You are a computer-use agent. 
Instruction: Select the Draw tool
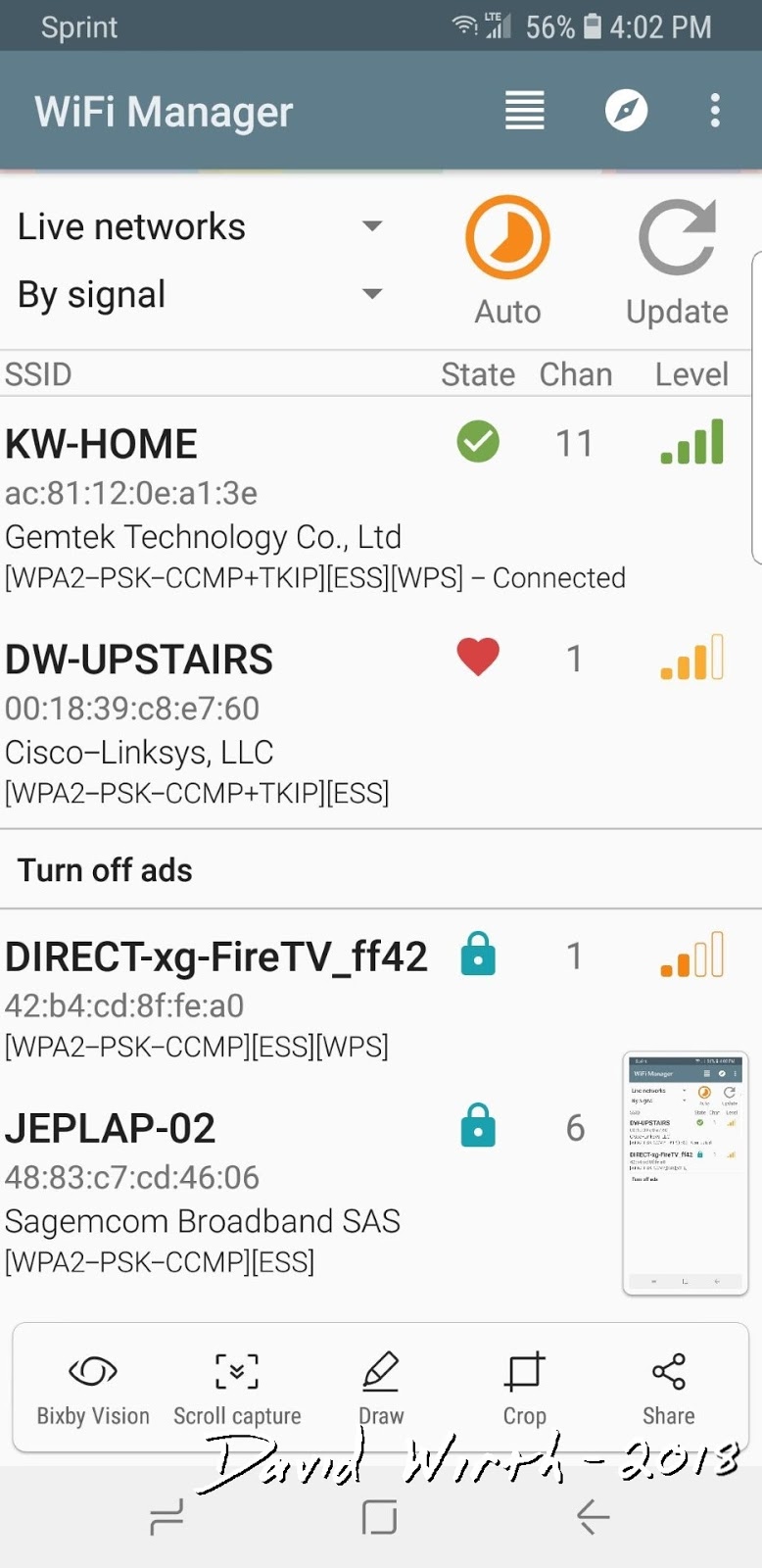click(x=381, y=1387)
